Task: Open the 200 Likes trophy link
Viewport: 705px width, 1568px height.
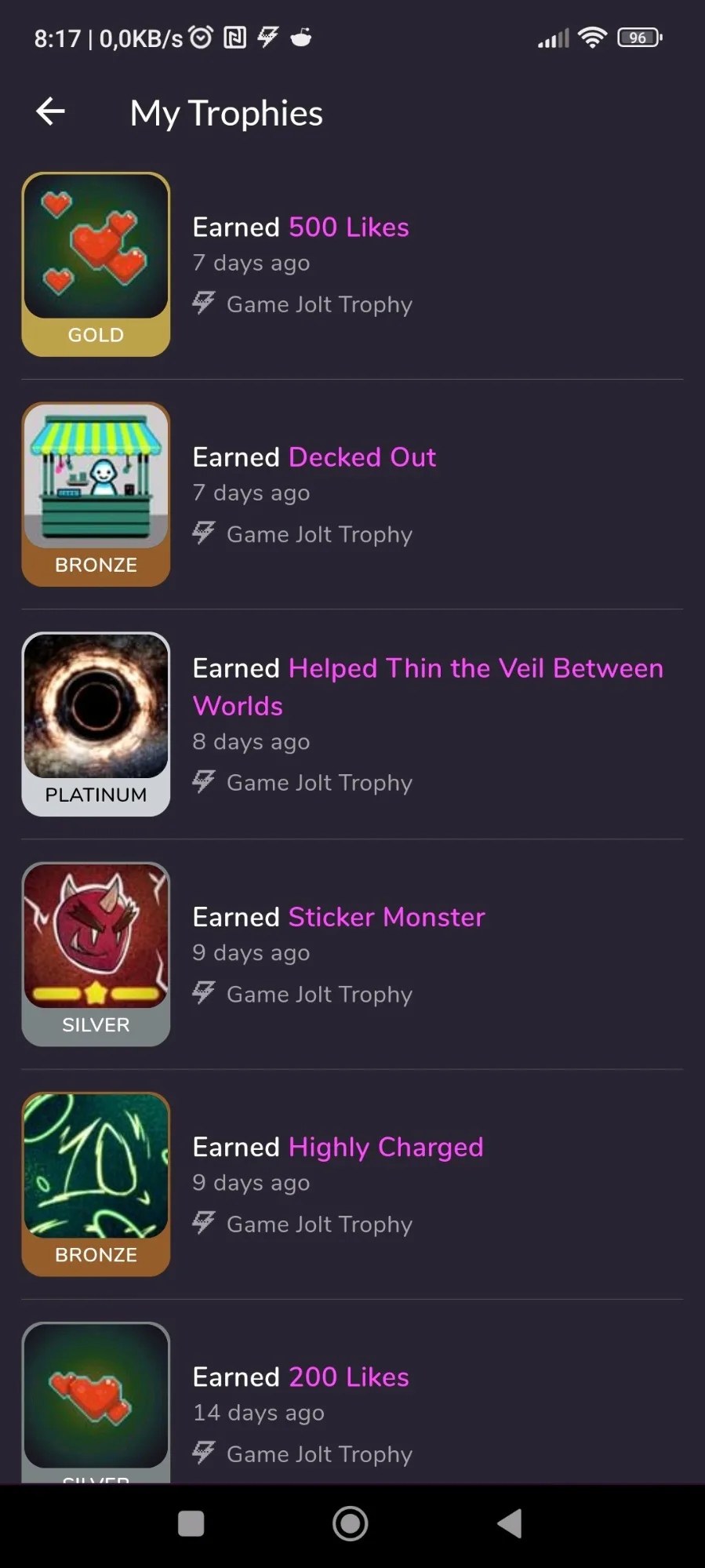Action: pos(348,1377)
